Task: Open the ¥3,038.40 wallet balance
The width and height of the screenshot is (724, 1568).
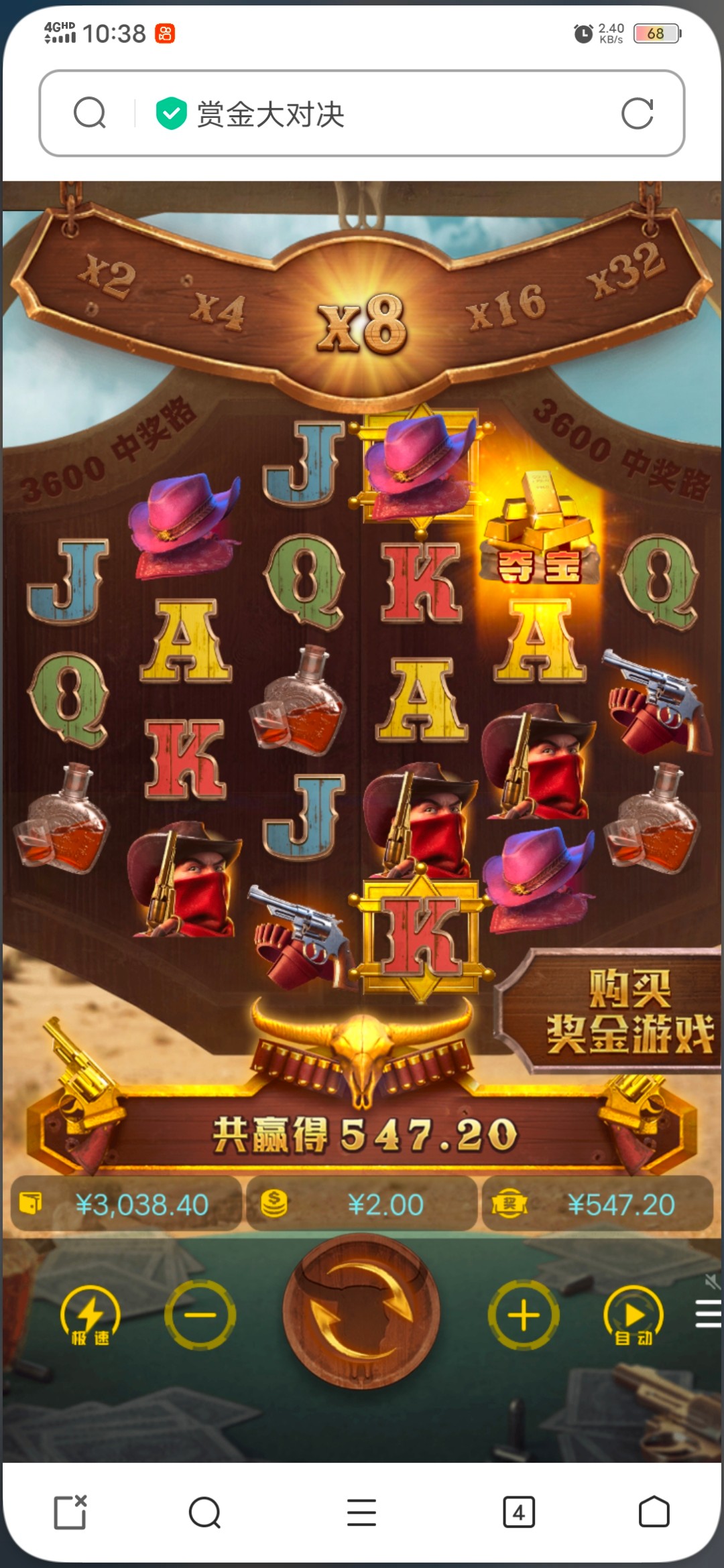Action: (126, 1204)
